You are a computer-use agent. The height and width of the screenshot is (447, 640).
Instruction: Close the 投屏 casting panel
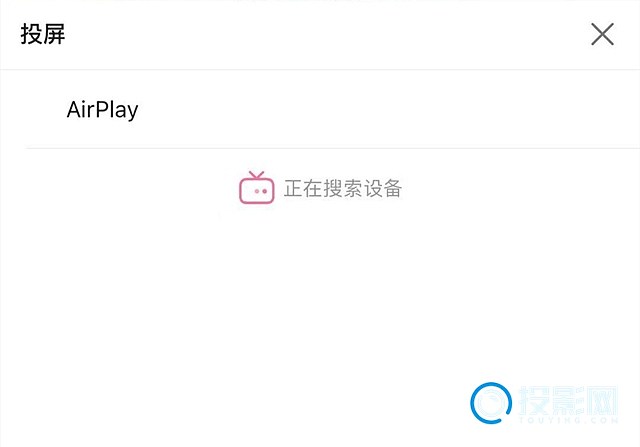click(602, 35)
